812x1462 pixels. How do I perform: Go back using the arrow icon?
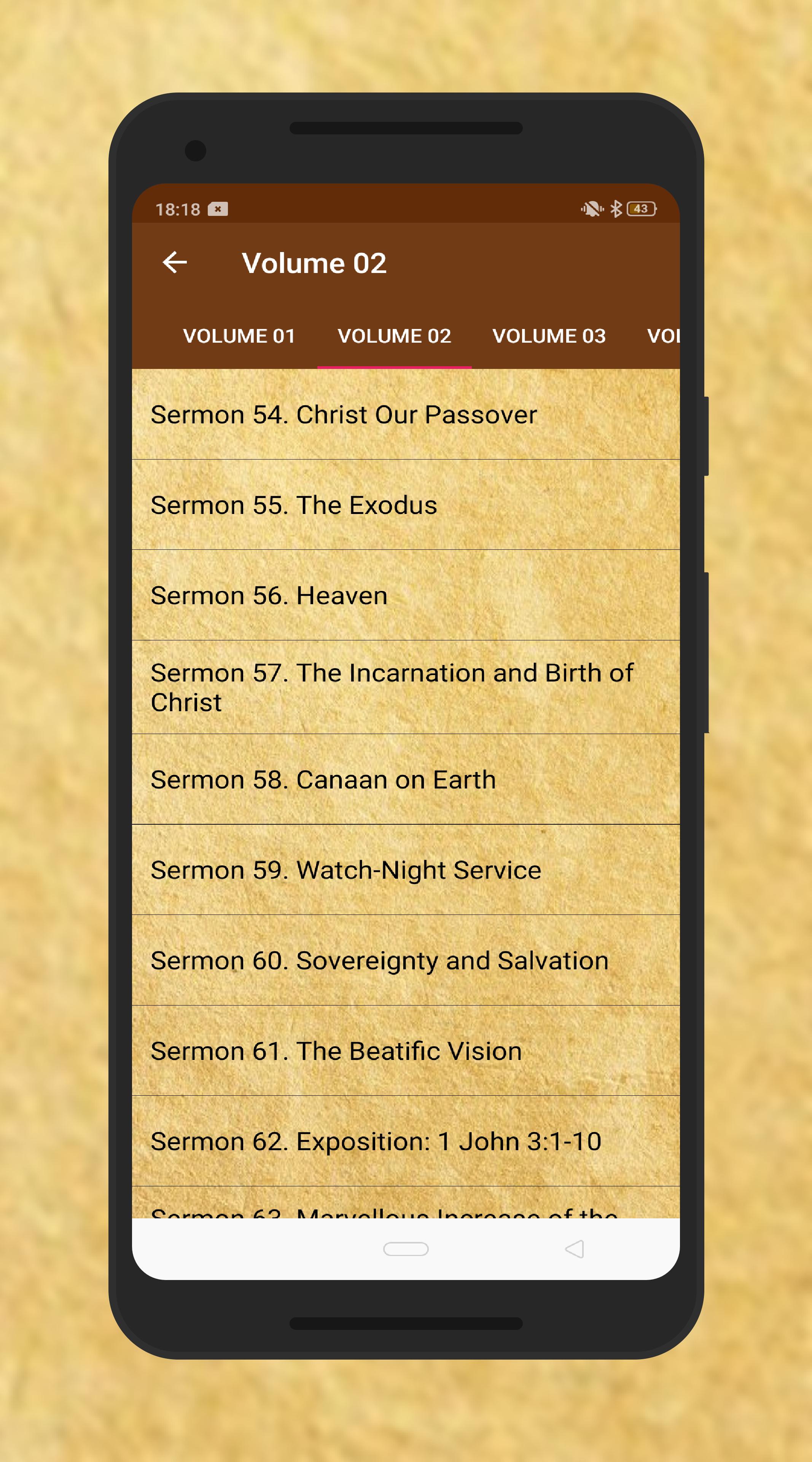click(x=175, y=263)
